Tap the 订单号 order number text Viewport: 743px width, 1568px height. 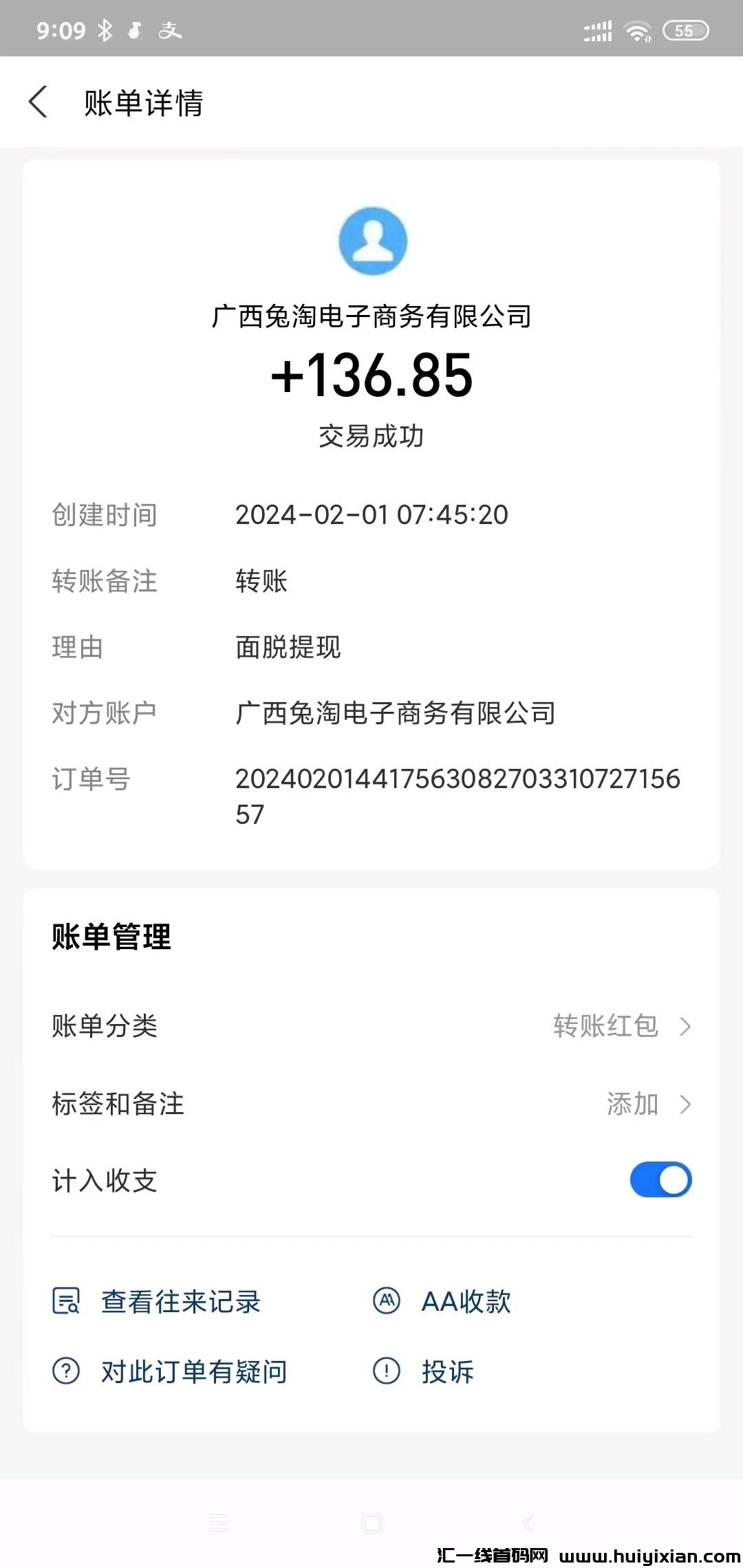(456, 780)
